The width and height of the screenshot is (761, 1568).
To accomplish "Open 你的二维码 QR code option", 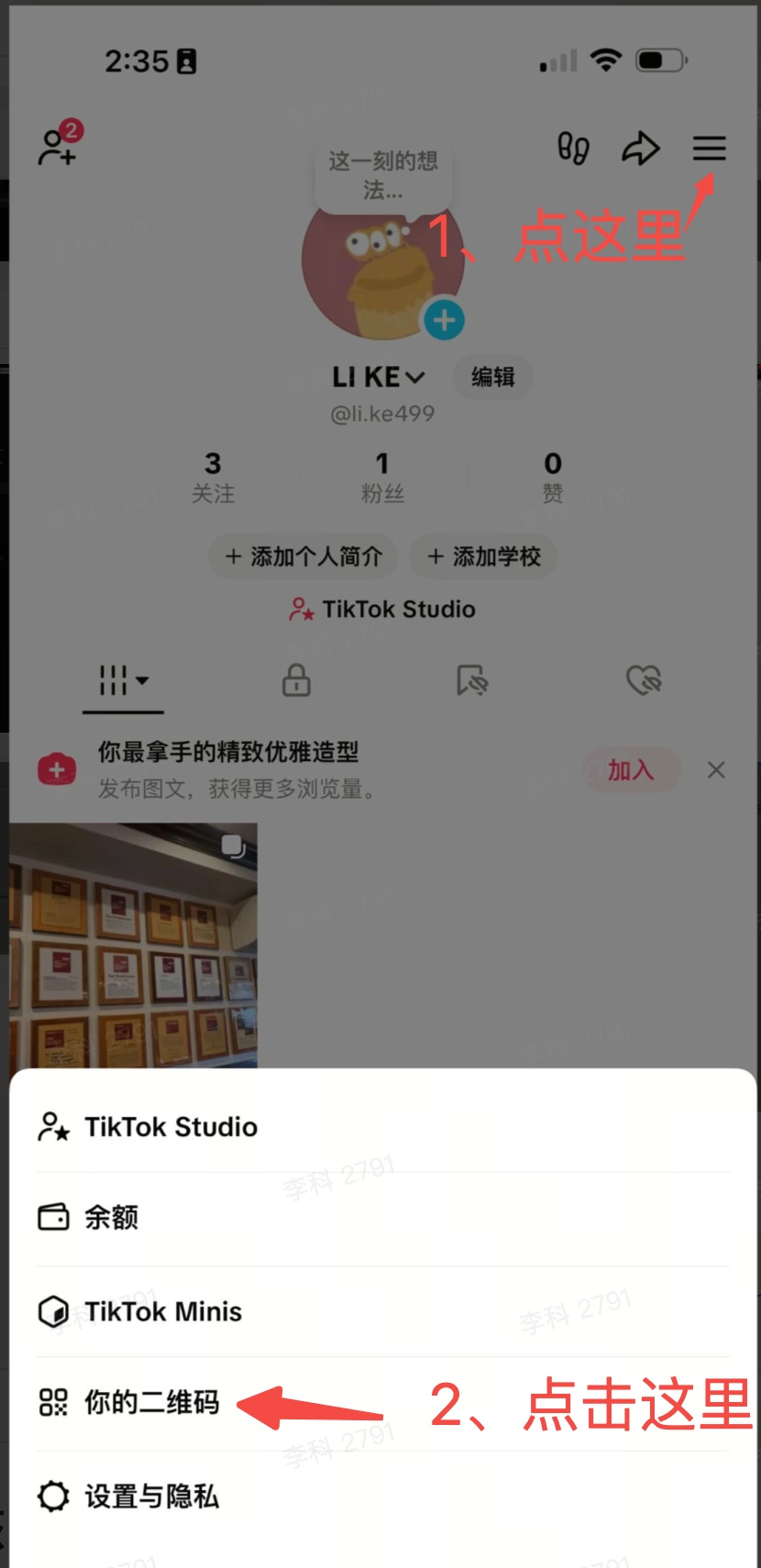I will (x=151, y=1403).
